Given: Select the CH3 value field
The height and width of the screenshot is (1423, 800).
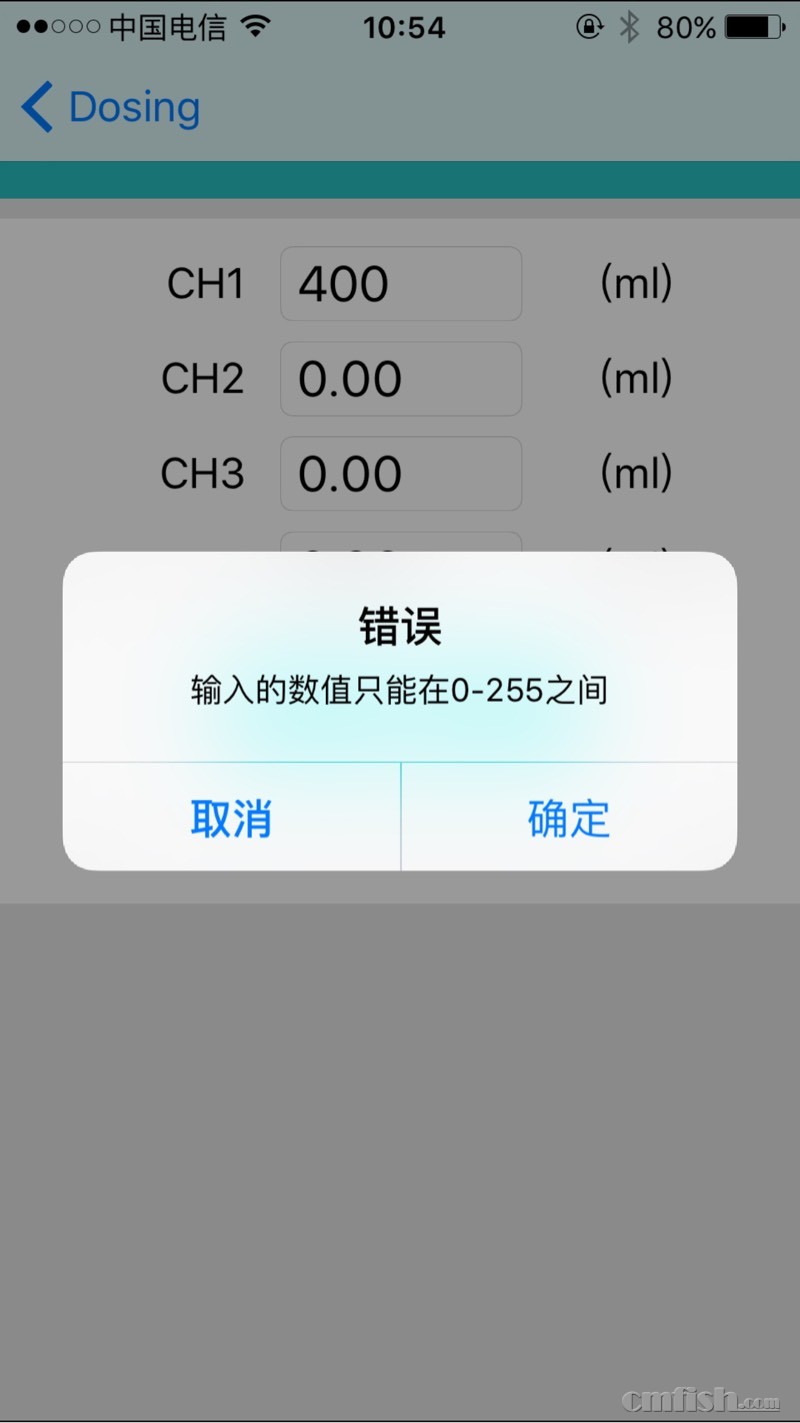Looking at the screenshot, I should [400, 473].
